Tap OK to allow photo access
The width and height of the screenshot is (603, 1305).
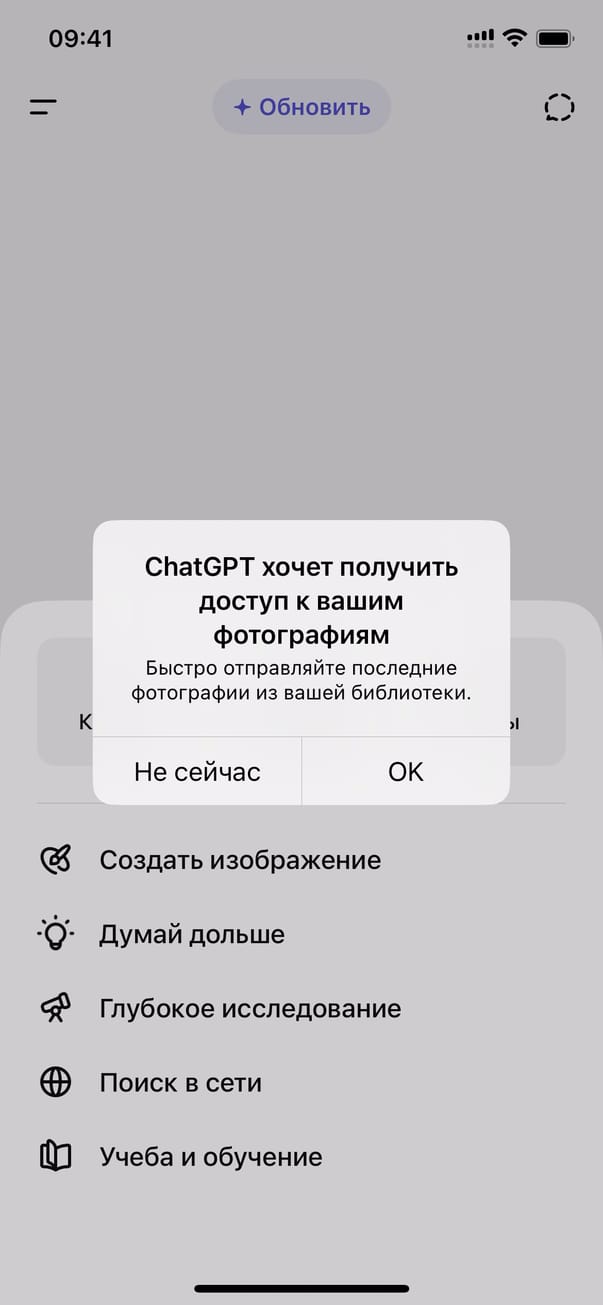(406, 771)
